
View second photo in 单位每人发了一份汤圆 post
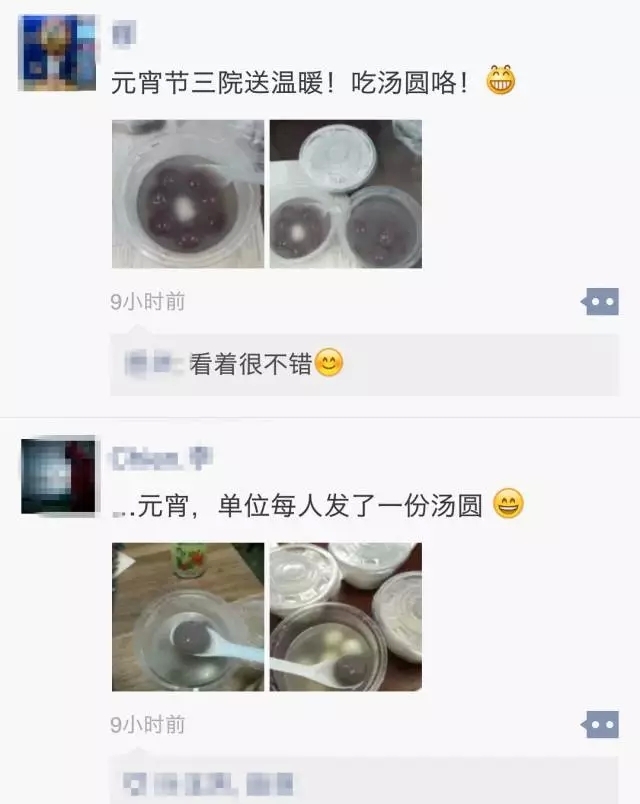[346, 617]
